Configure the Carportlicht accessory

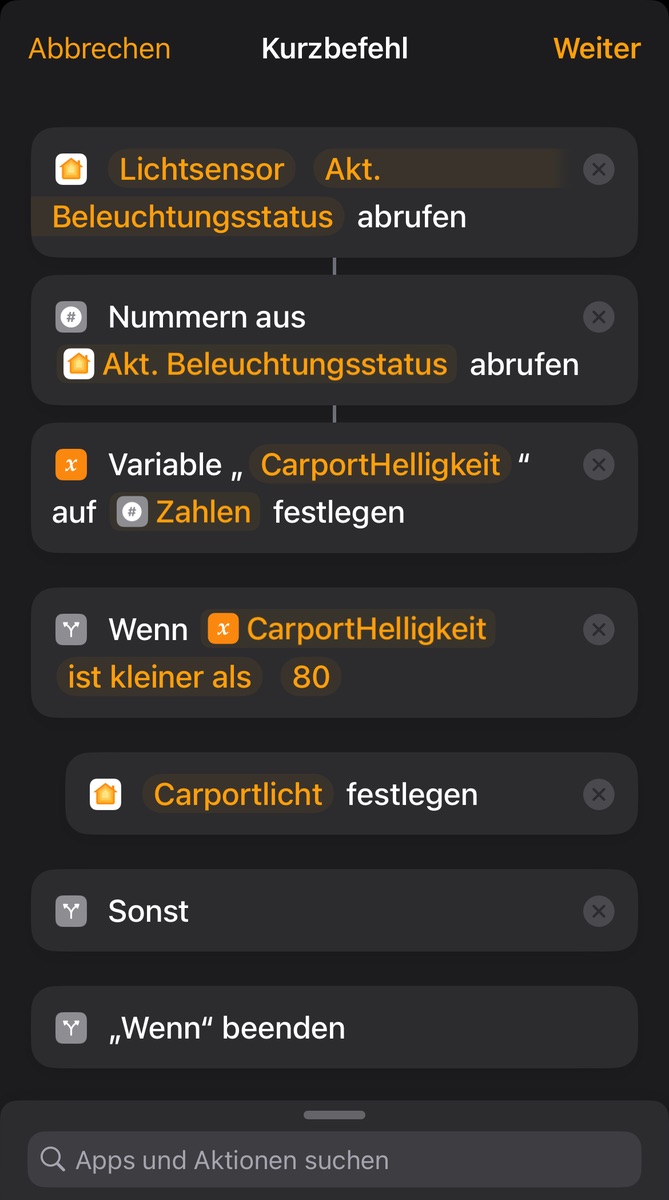click(238, 794)
